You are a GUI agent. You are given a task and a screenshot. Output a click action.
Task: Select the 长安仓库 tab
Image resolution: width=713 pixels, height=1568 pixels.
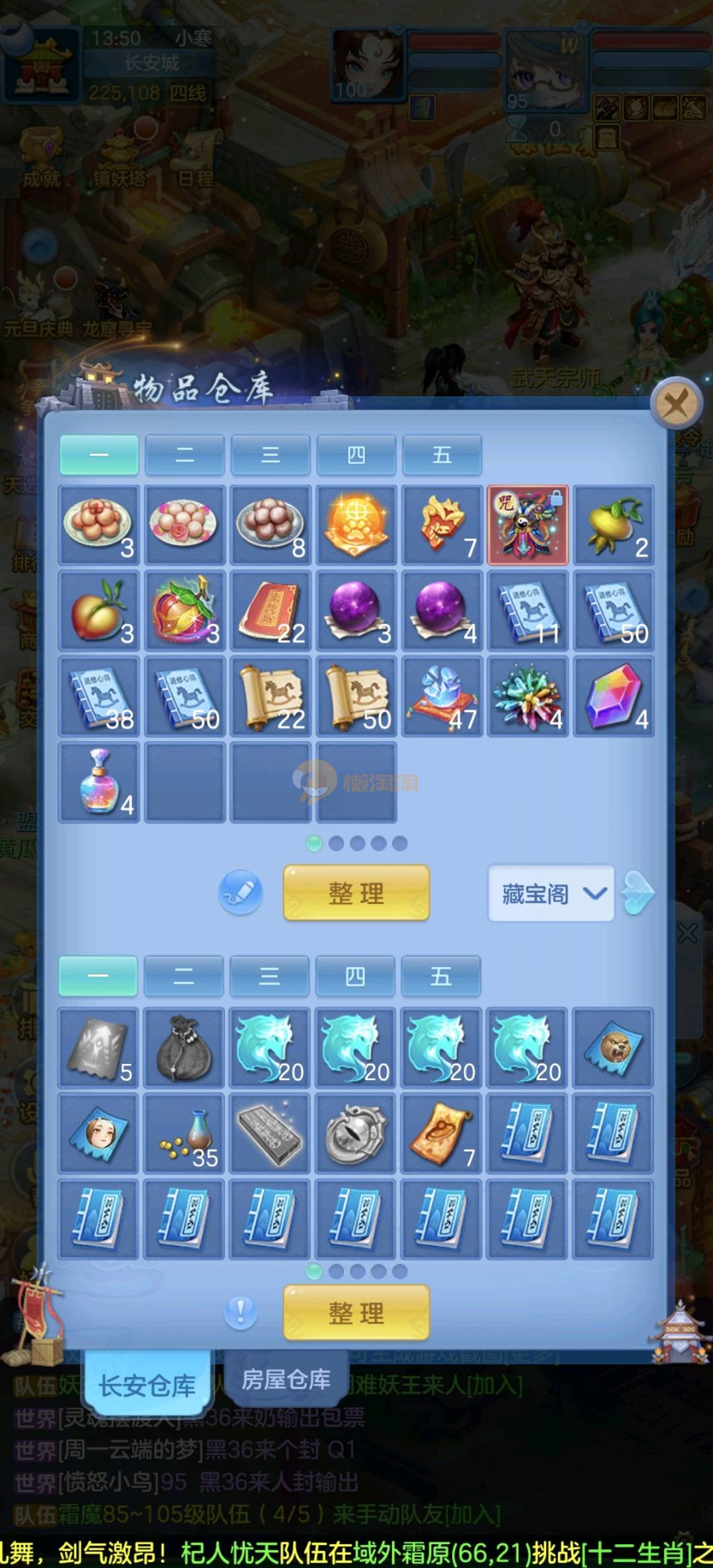click(147, 1385)
